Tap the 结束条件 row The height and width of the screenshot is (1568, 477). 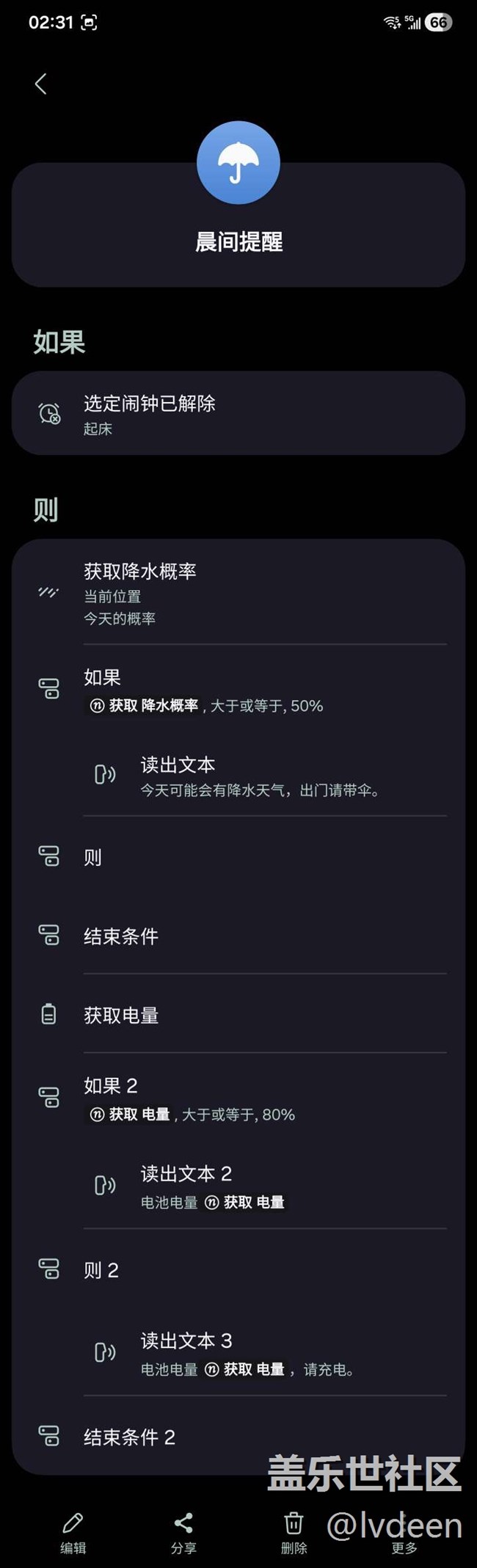point(238,936)
